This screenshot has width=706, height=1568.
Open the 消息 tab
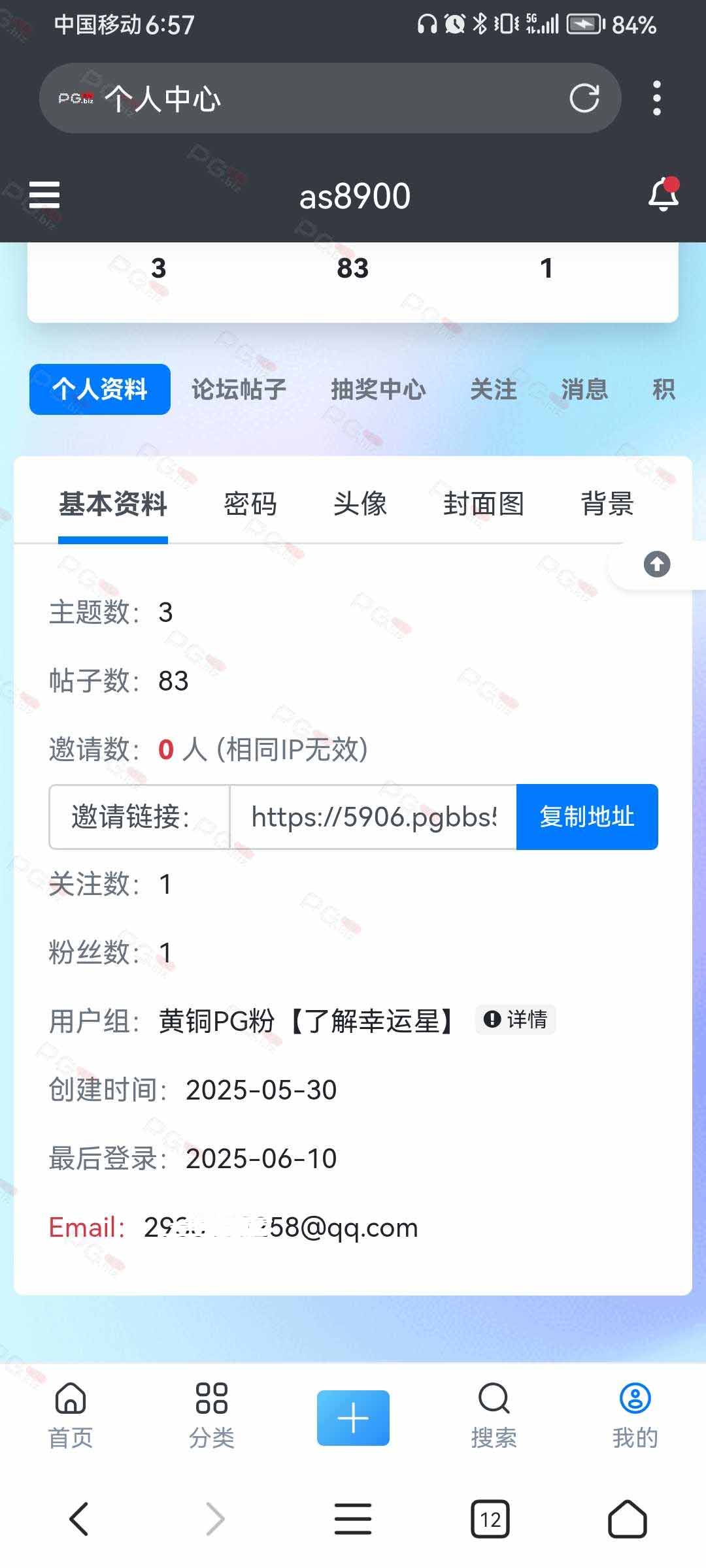[x=585, y=389]
